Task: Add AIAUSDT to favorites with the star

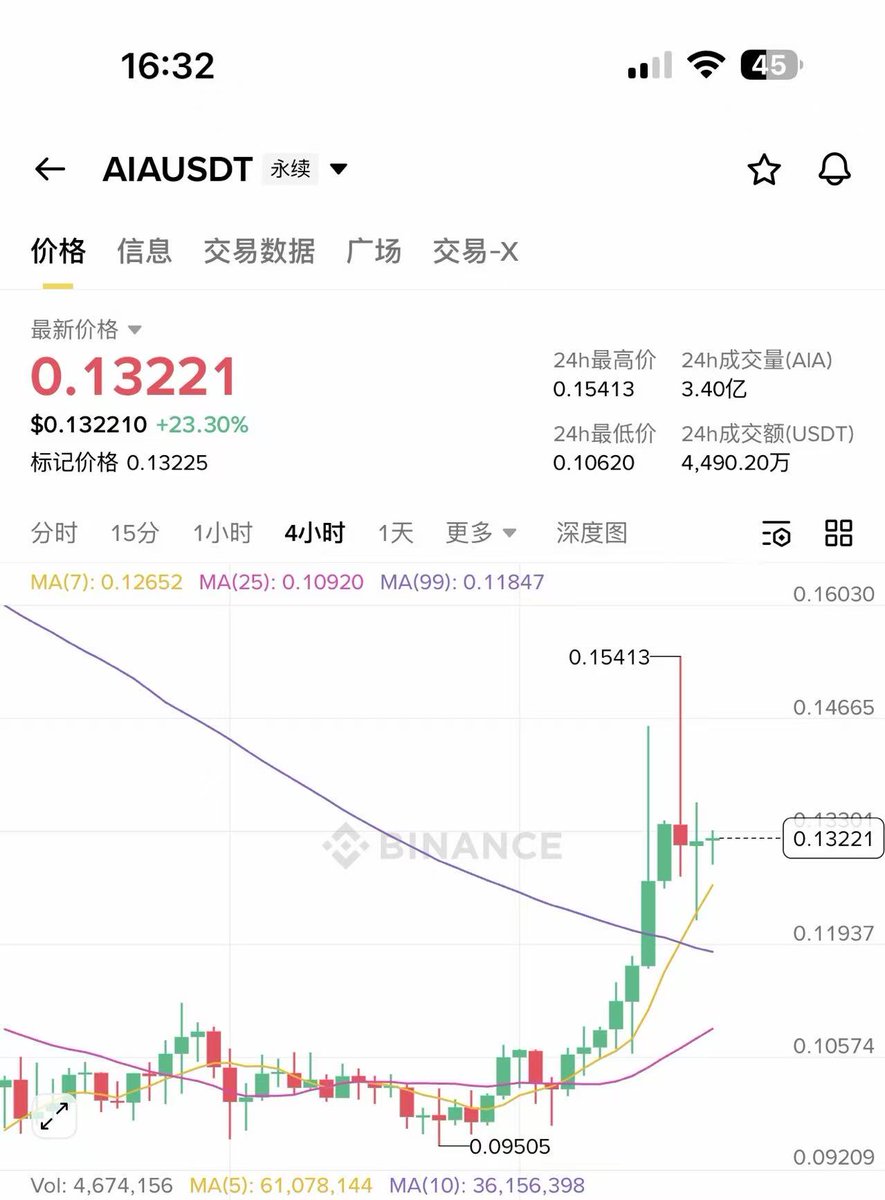Action: coord(764,170)
